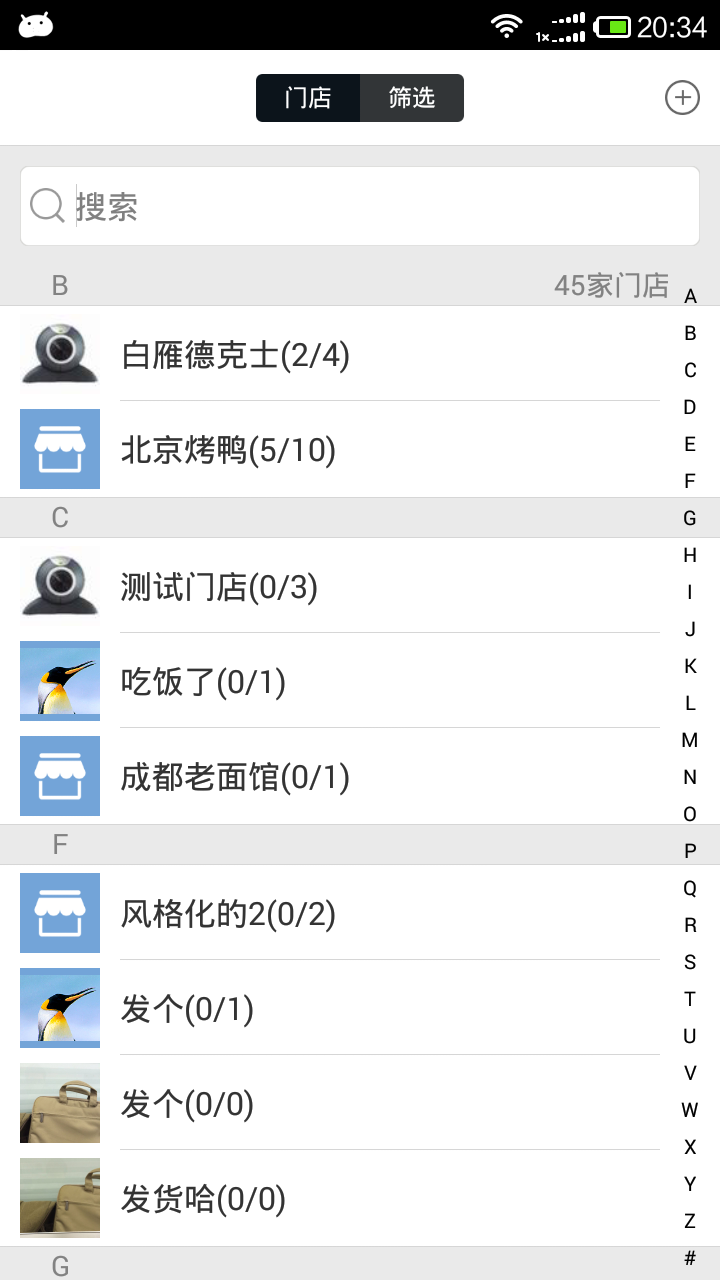Switch to the 筛选 tab
Viewport: 720px width, 1280px height.
tap(412, 98)
